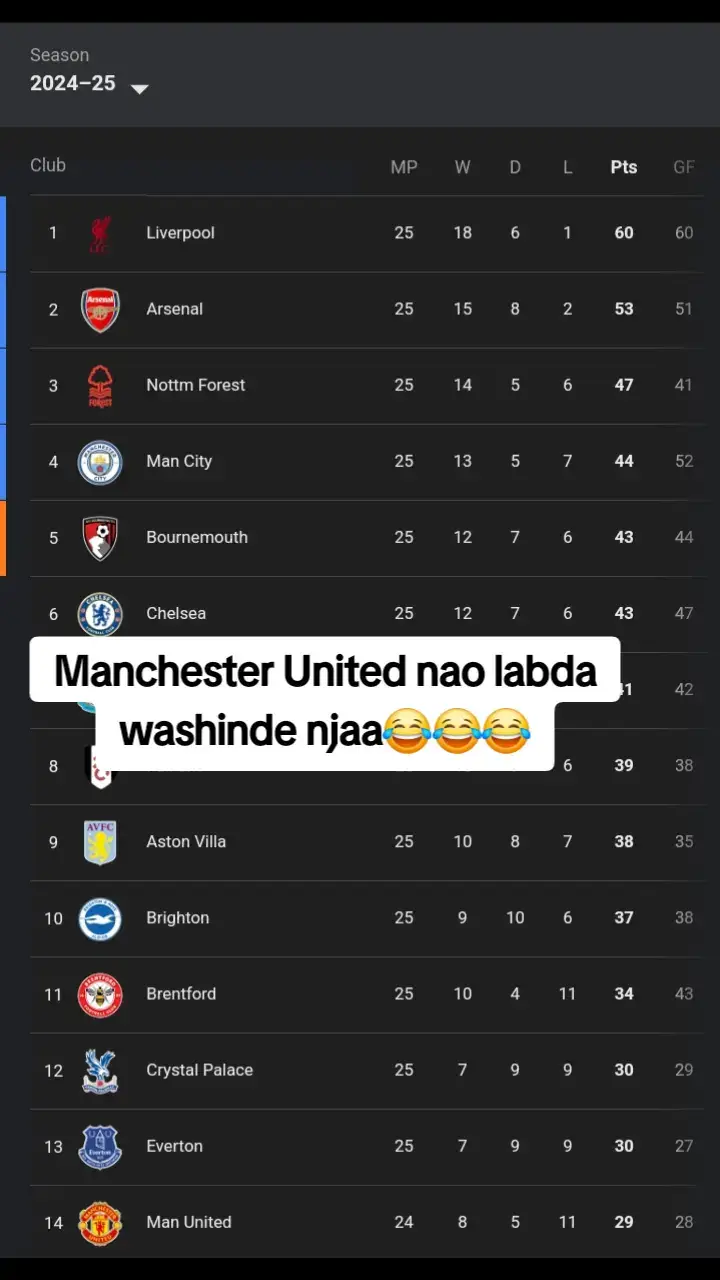The image size is (720, 1280).
Task: Select the Brighton table row
Action: click(360, 917)
